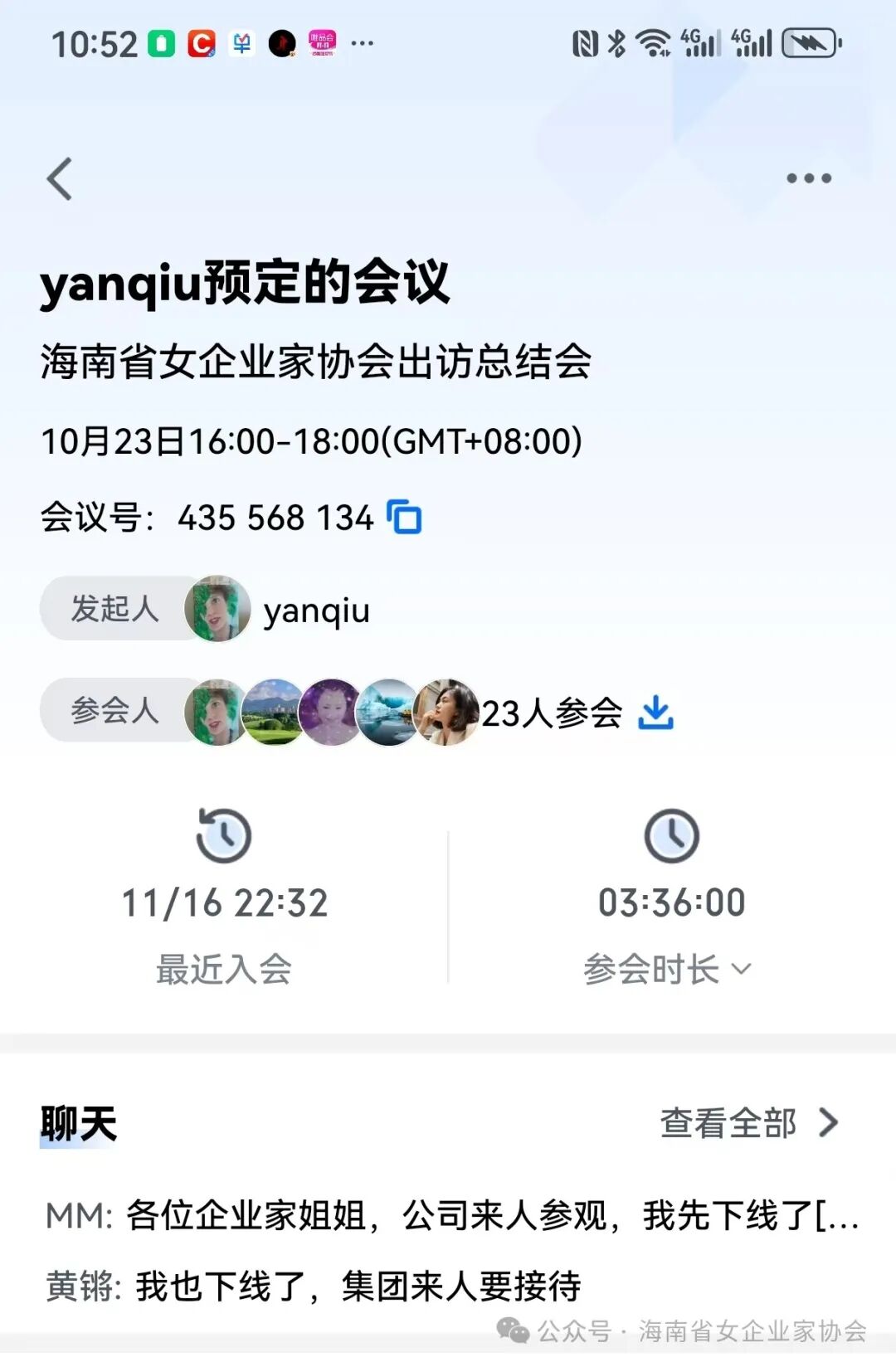This screenshot has height=1367, width=896.
Task: View all chat messages via 查看全部
Action: 748,1123
